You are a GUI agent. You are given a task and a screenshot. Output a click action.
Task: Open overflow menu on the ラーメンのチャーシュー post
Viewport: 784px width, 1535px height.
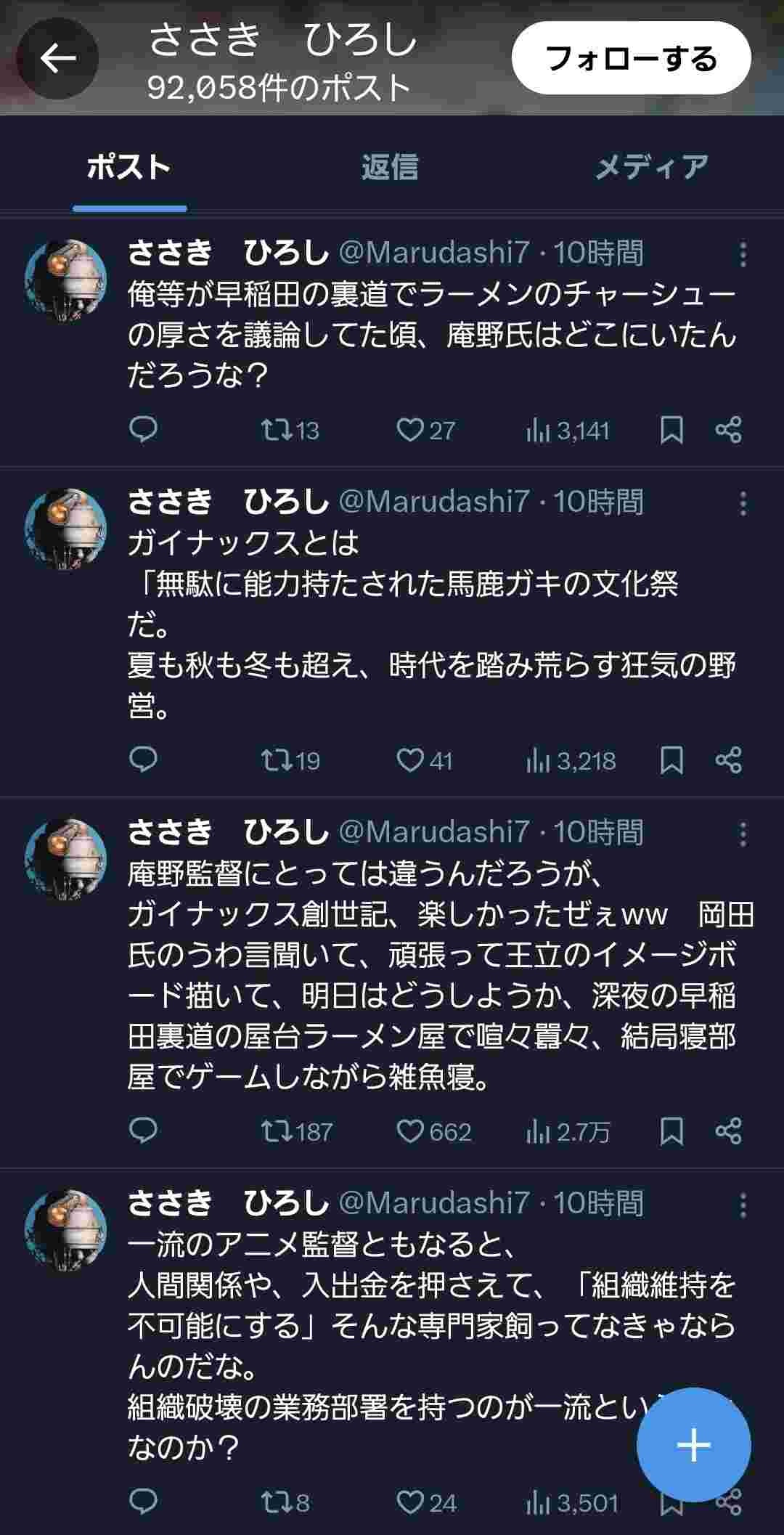[x=742, y=254]
